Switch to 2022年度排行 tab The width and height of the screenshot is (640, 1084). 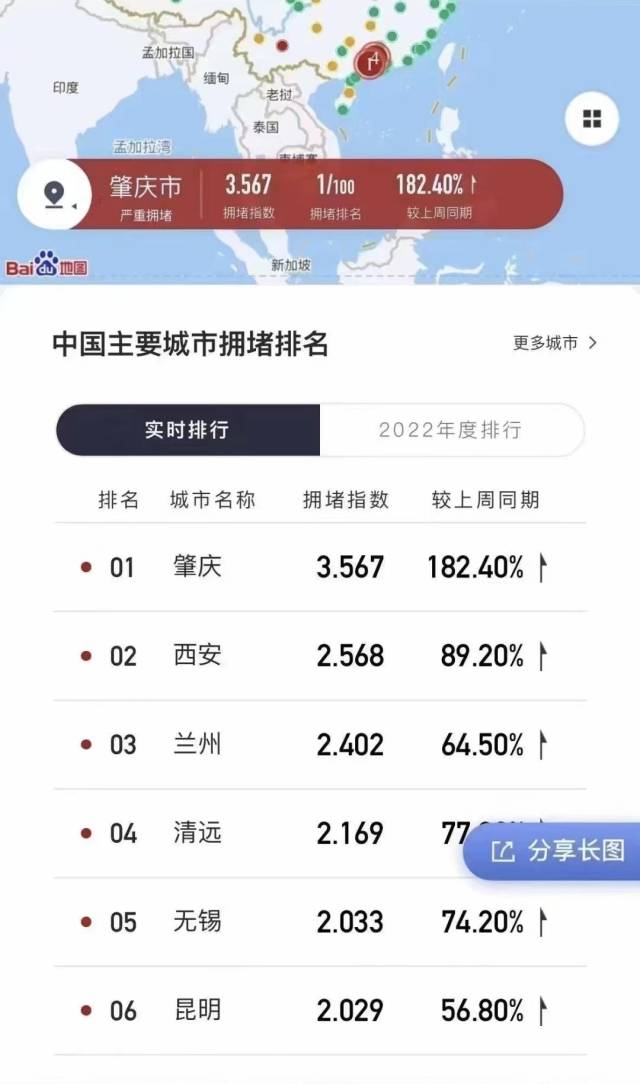click(450, 430)
